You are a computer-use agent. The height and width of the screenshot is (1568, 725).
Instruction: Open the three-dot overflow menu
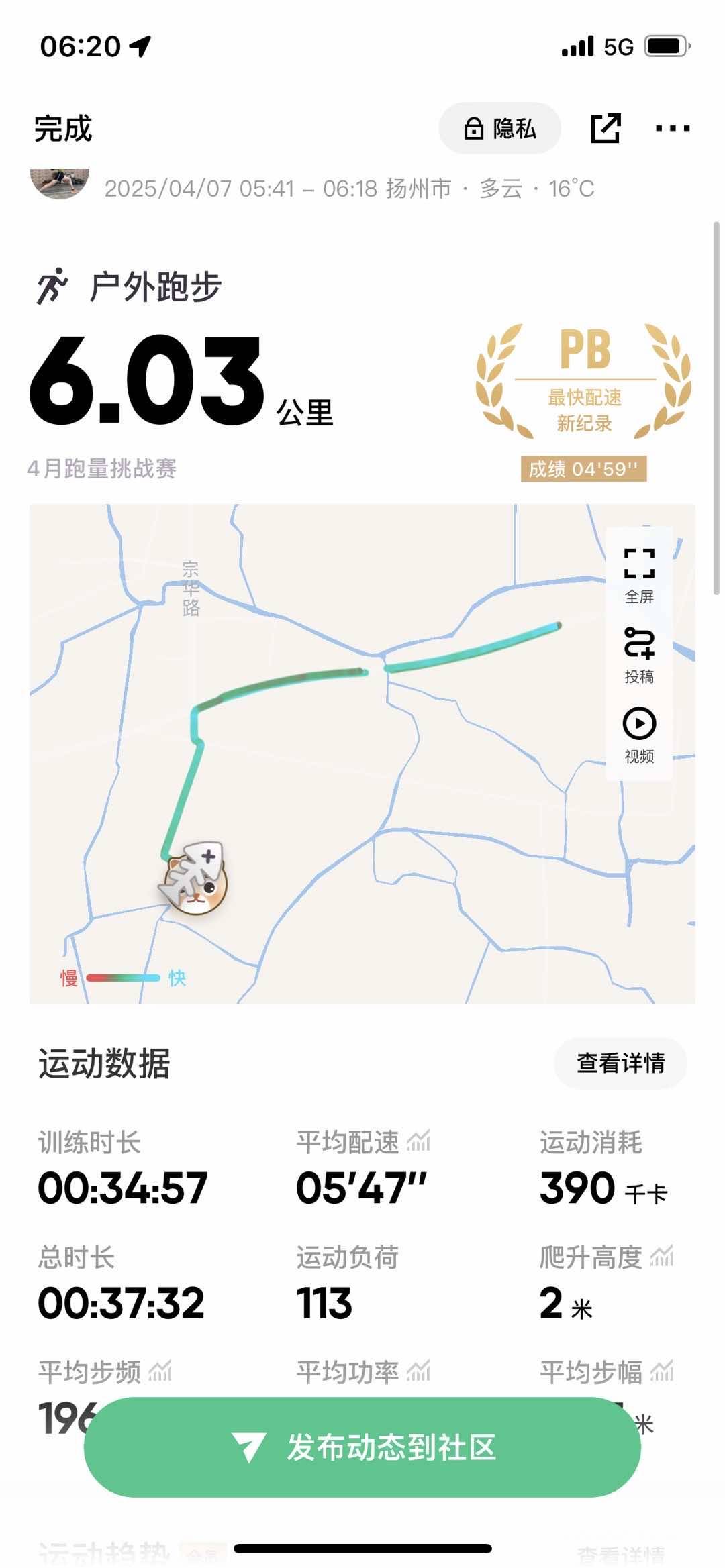(x=672, y=128)
